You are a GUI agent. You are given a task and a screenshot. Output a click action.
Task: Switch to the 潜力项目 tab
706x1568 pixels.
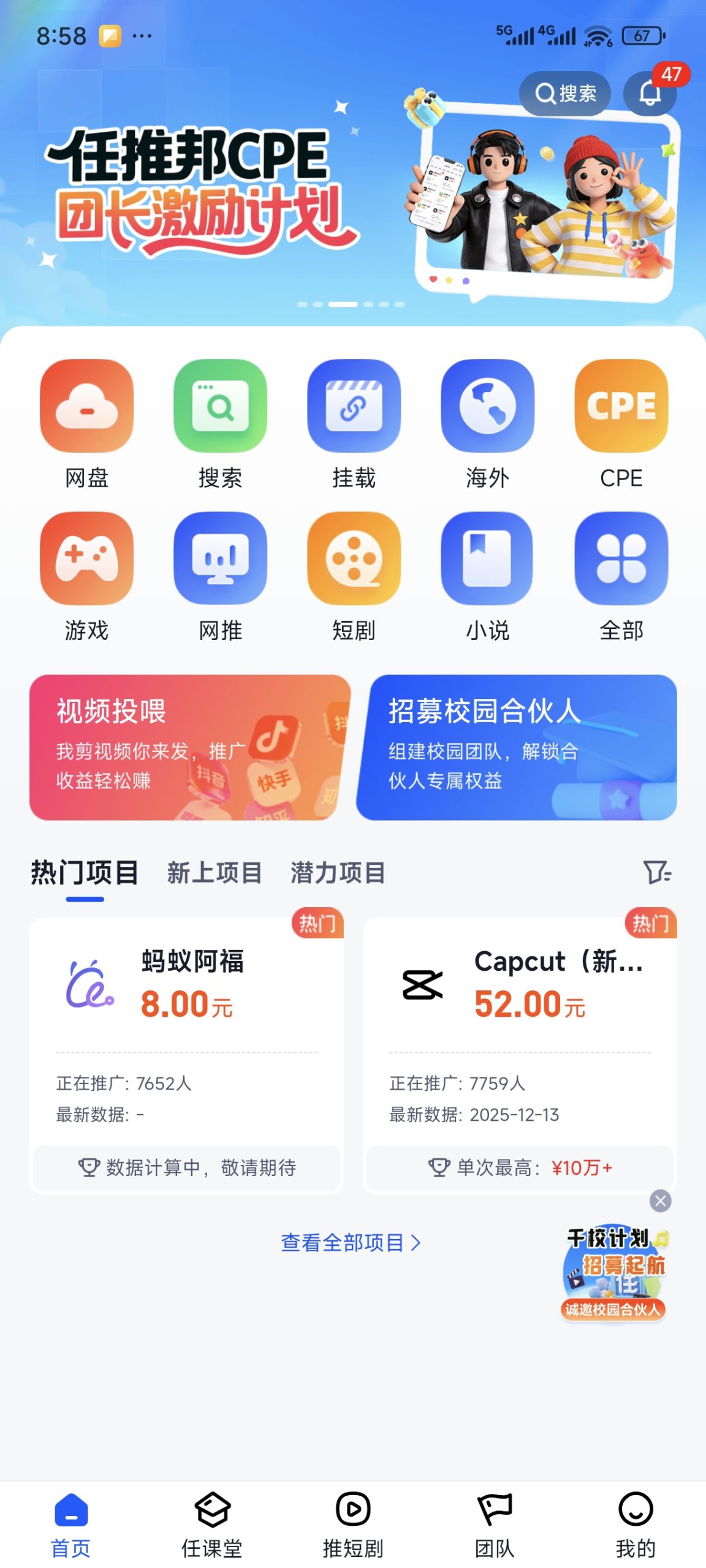click(338, 873)
